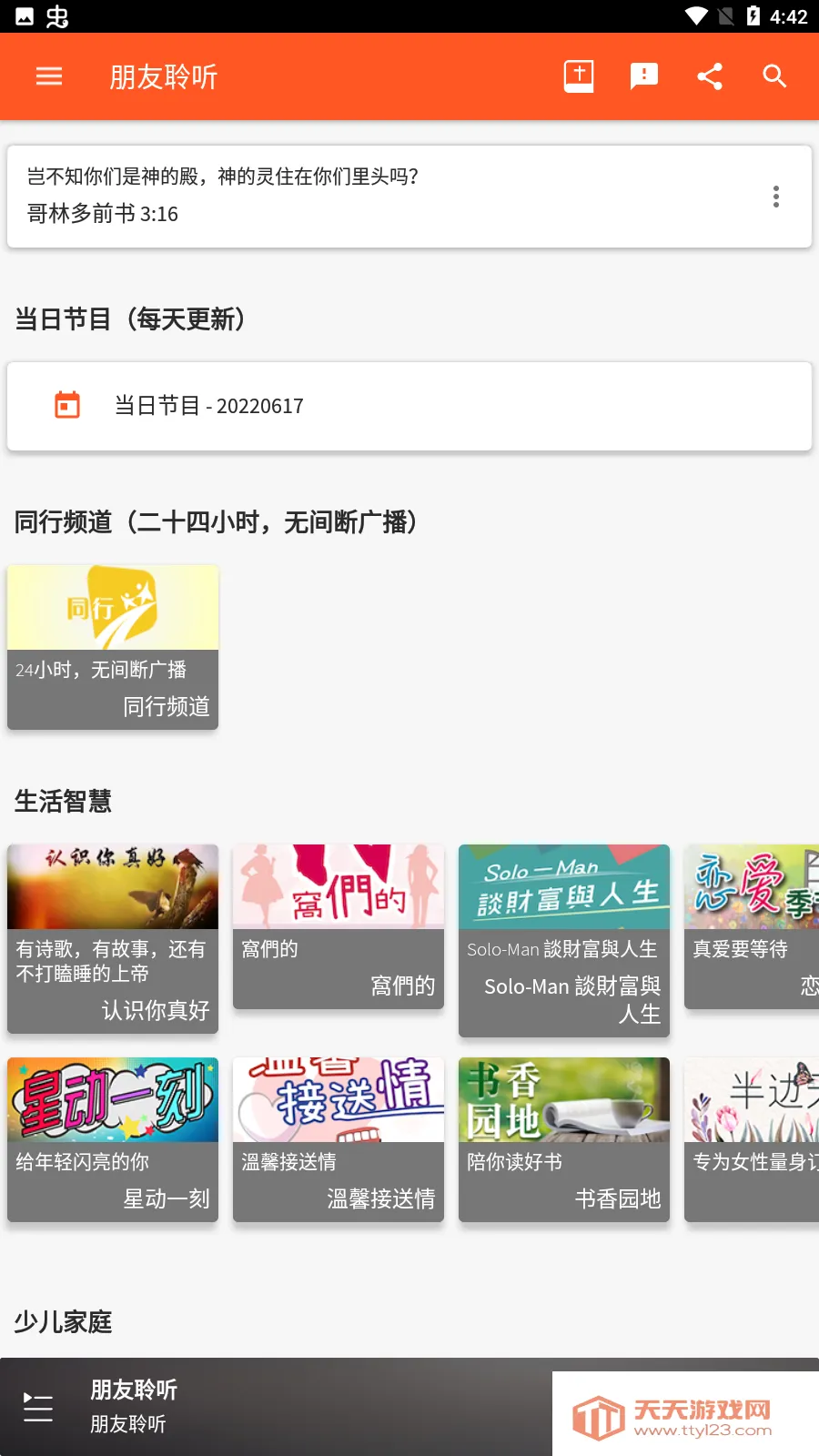Viewport: 819px width, 1456px height.
Task: Open the playlist icon in the player bar
Action: 38,1407
